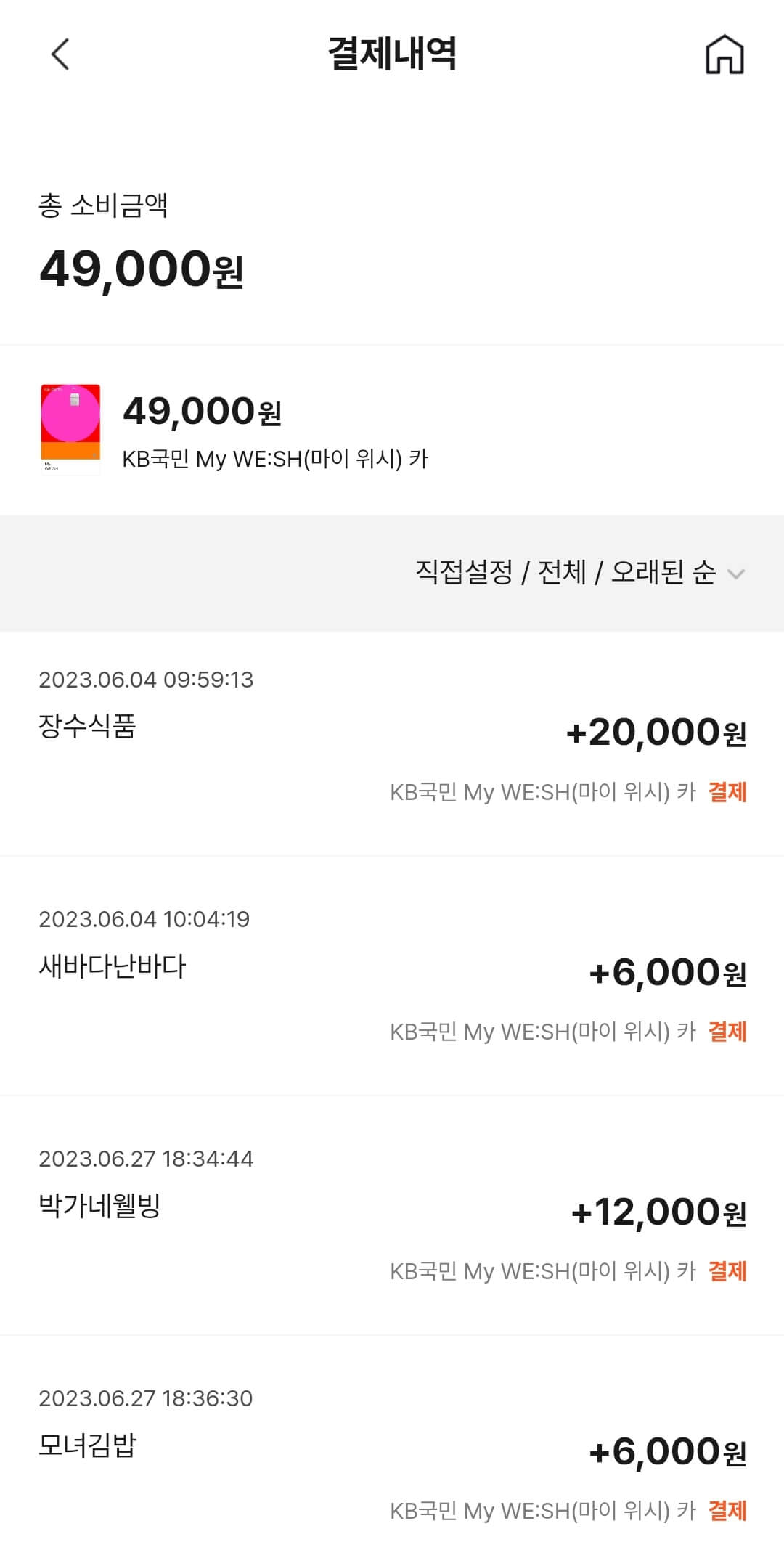Screen dimensions: 784x1542
Task: Tap 결제 on the 새바다난바다 entry
Action: pos(727,1031)
